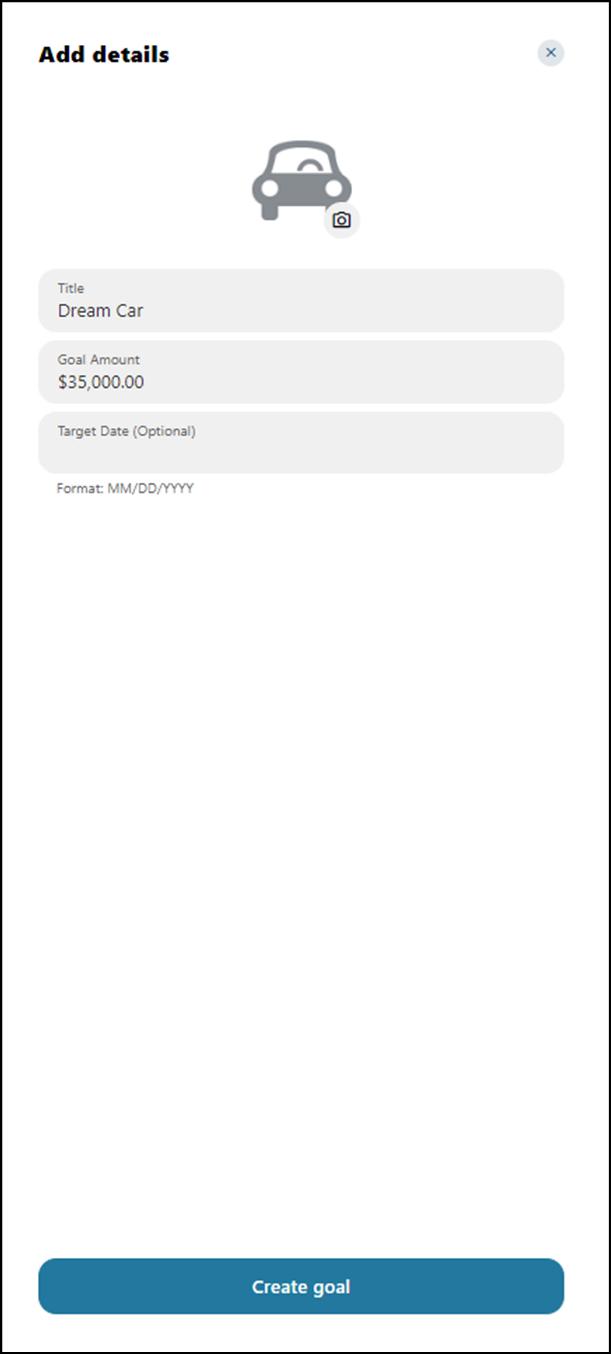Viewport: 611px width, 1354px height.
Task: Close the Add details screen
Action: (550, 53)
